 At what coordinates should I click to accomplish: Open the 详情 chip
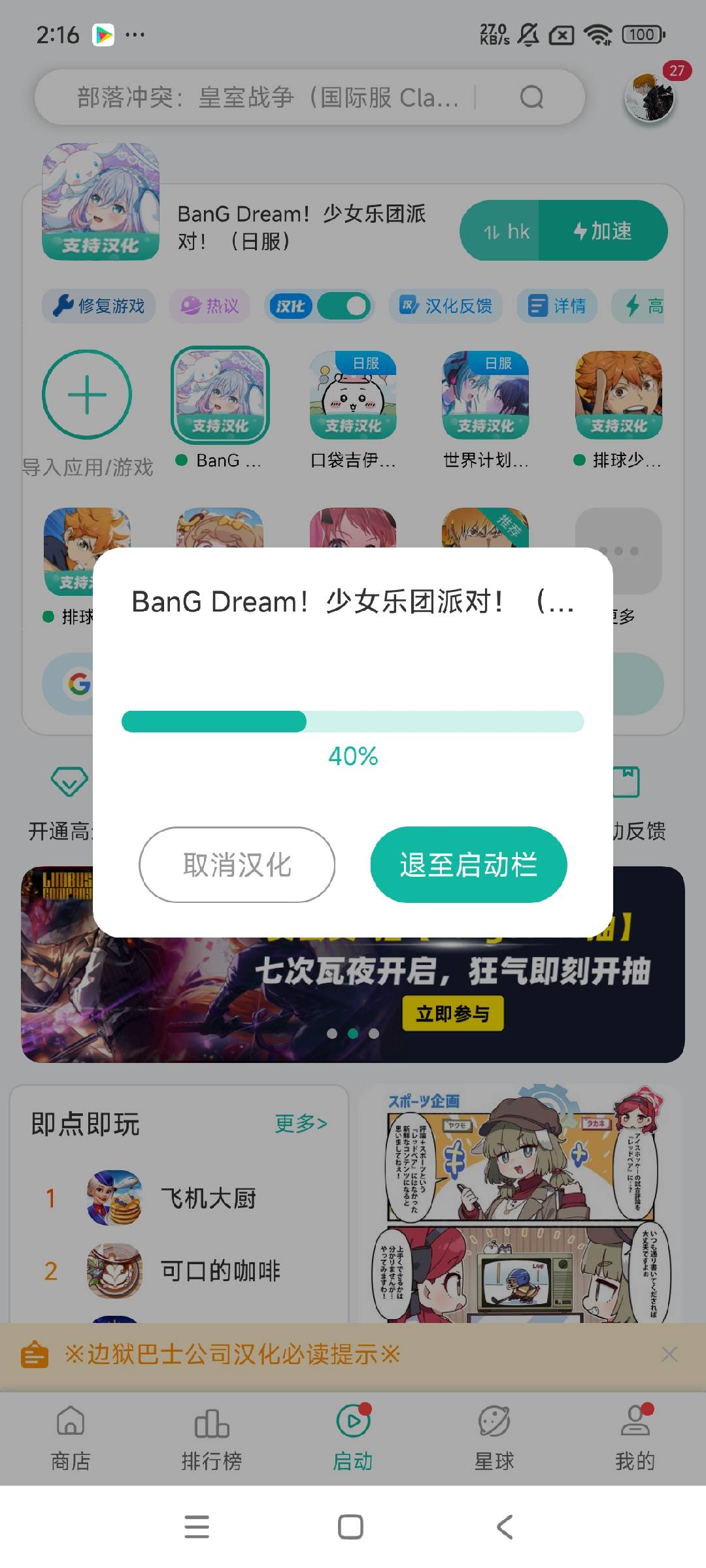tap(557, 306)
